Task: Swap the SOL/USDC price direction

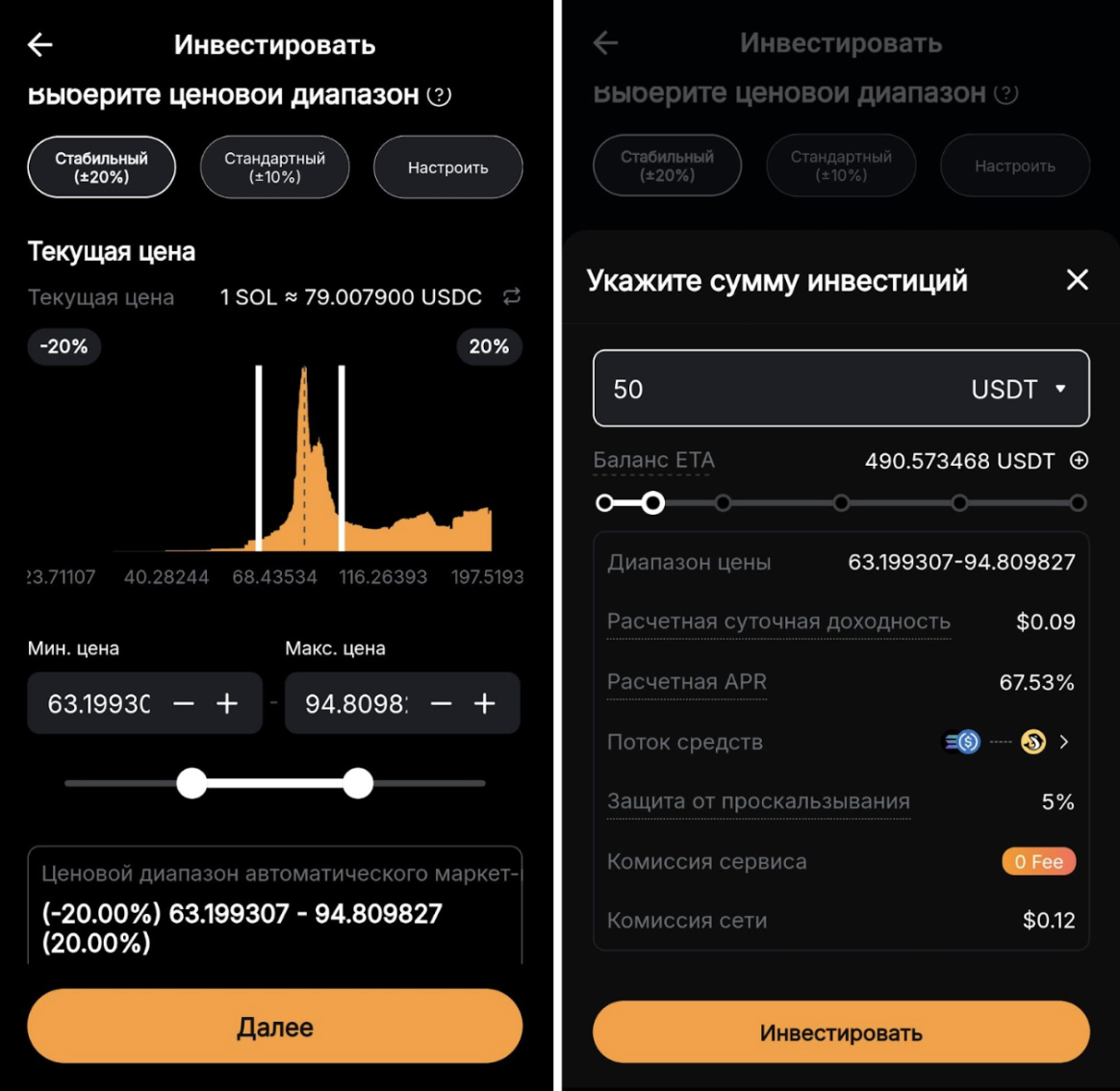Action: tap(512, 296)
